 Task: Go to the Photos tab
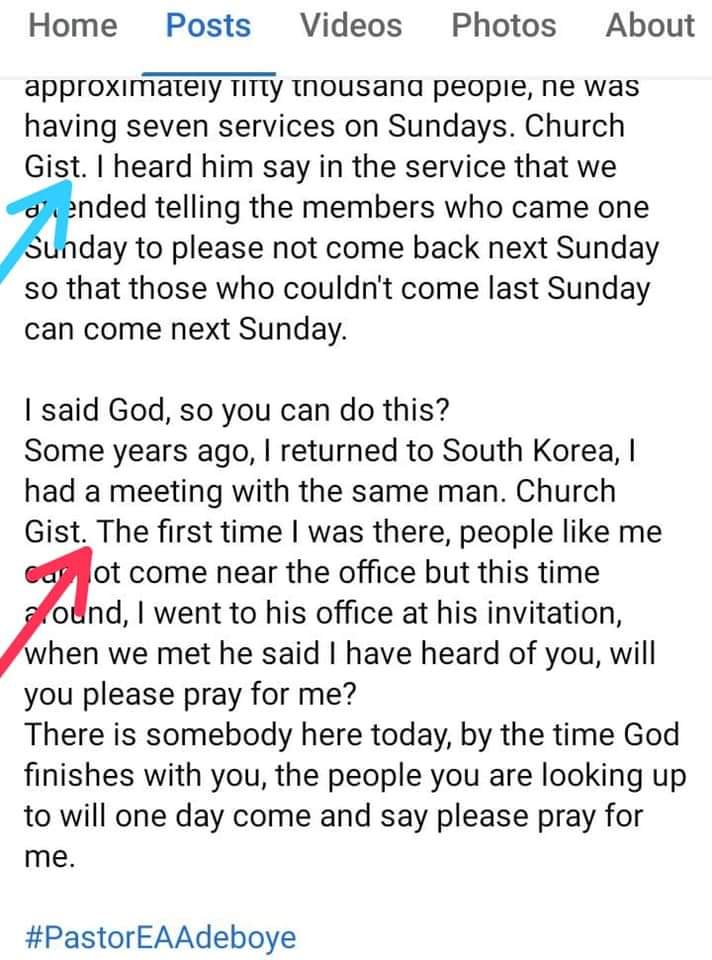[503, 25]
